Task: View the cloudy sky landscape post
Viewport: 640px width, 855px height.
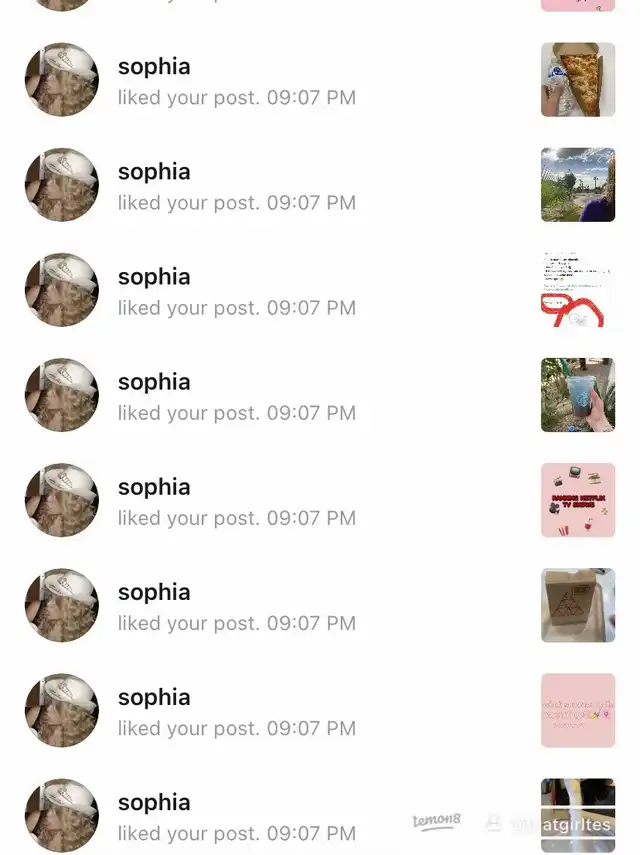Action: tap(578, 185)
